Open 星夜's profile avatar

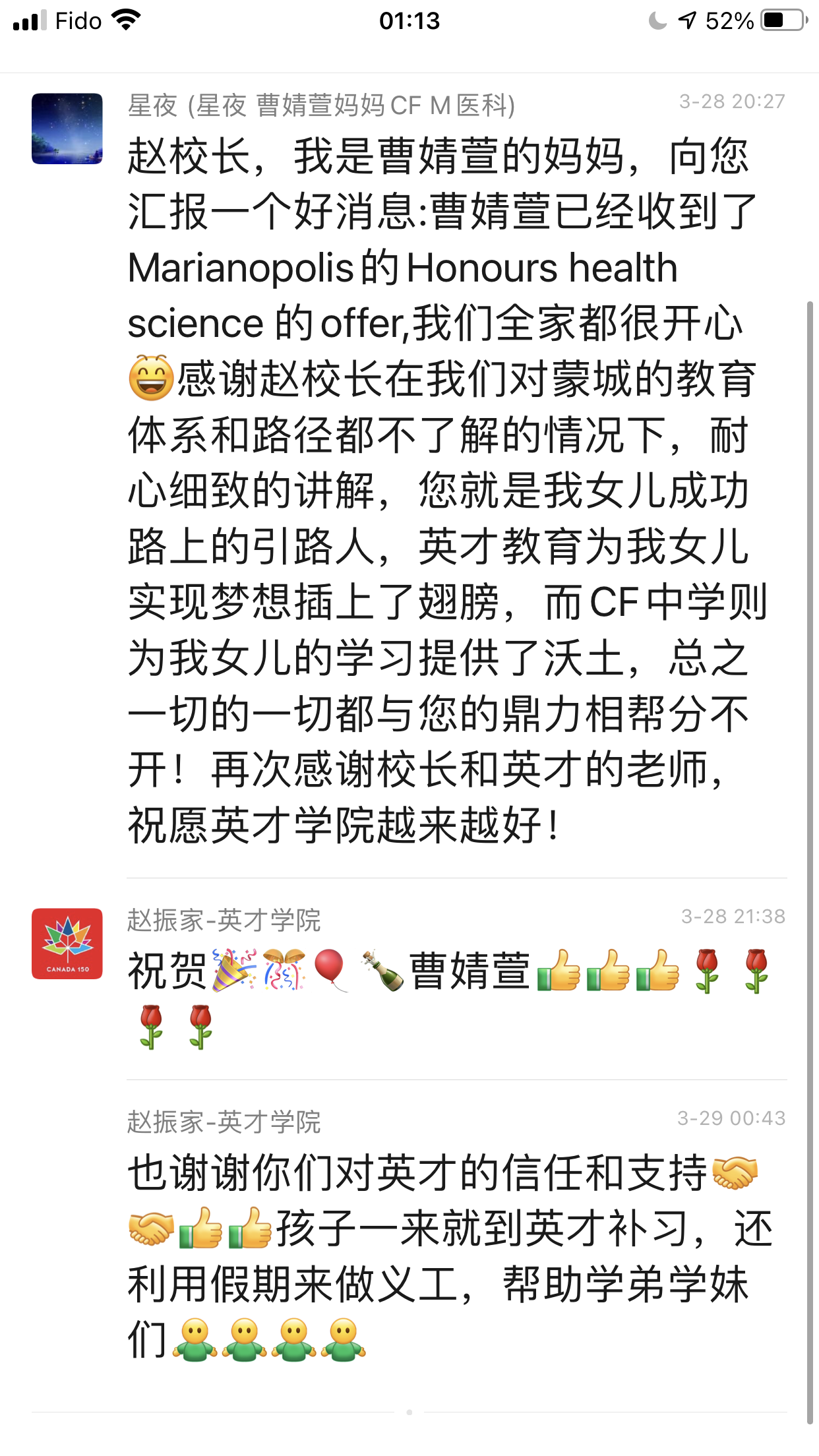(67, 129)
